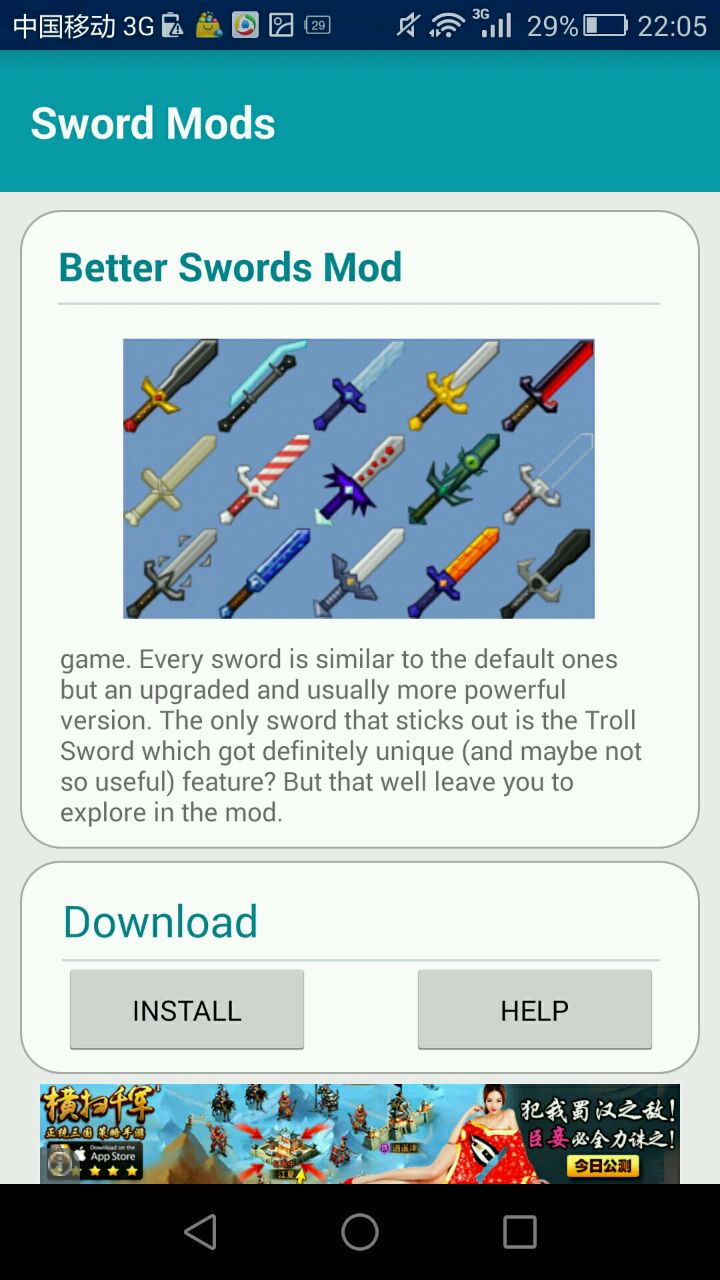The width and height of the screenshot is (720, 1280).
Task: Open the game ad banner at bottom
Action: click(360, 1134)
